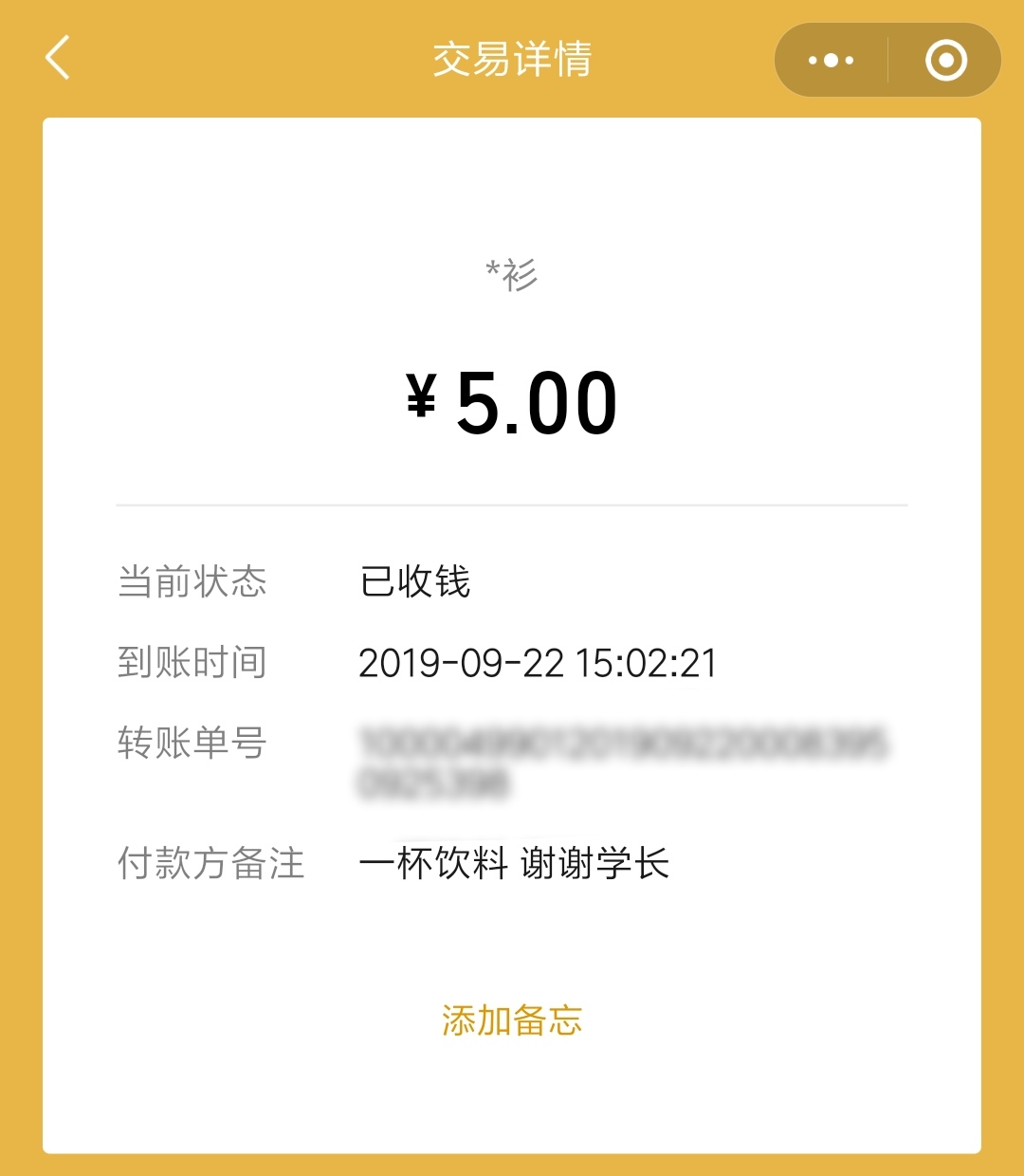Image resolution: width=1024 pixels, height=1176 pixels.
Task: Go back from transaction details
Action: 58,58
